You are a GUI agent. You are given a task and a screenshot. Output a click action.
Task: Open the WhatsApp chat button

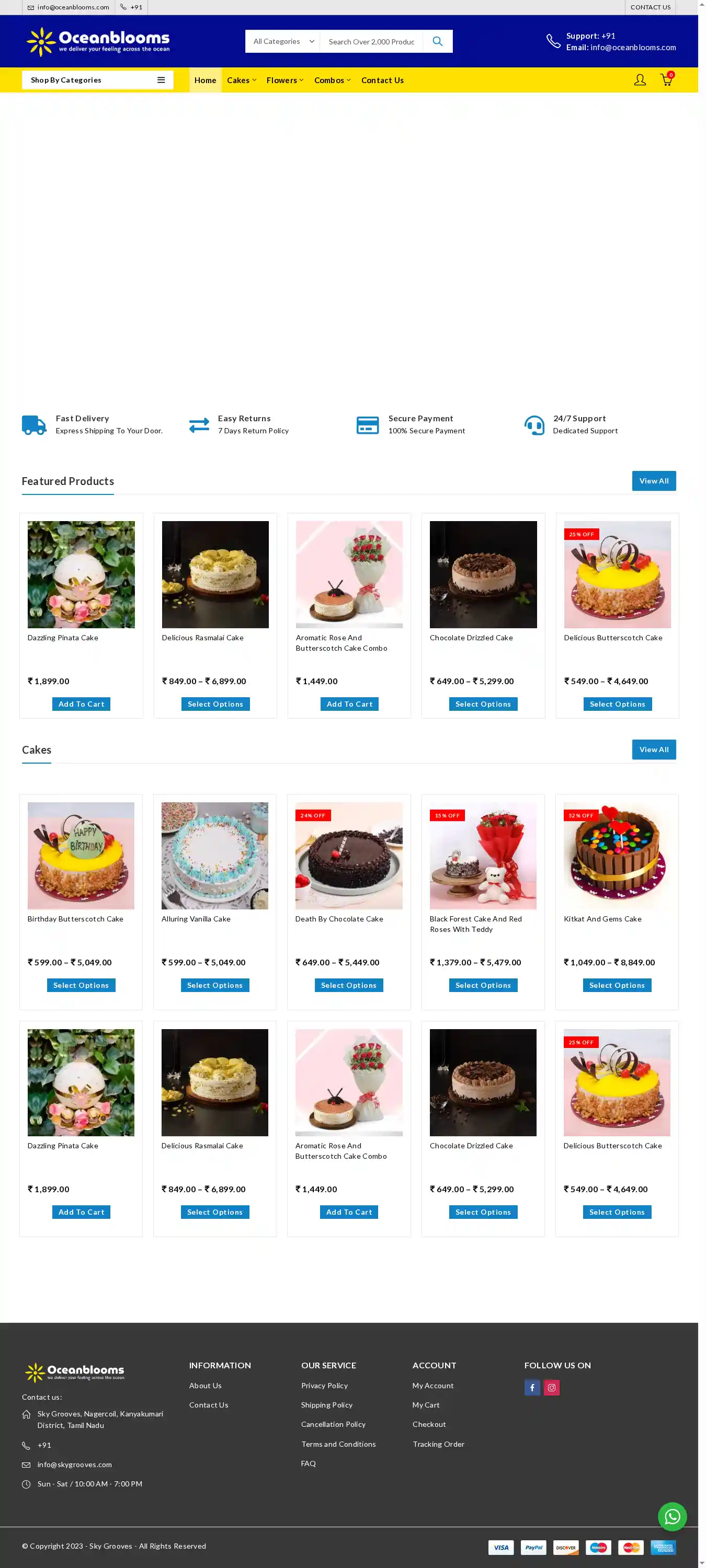click(672, 1516)
